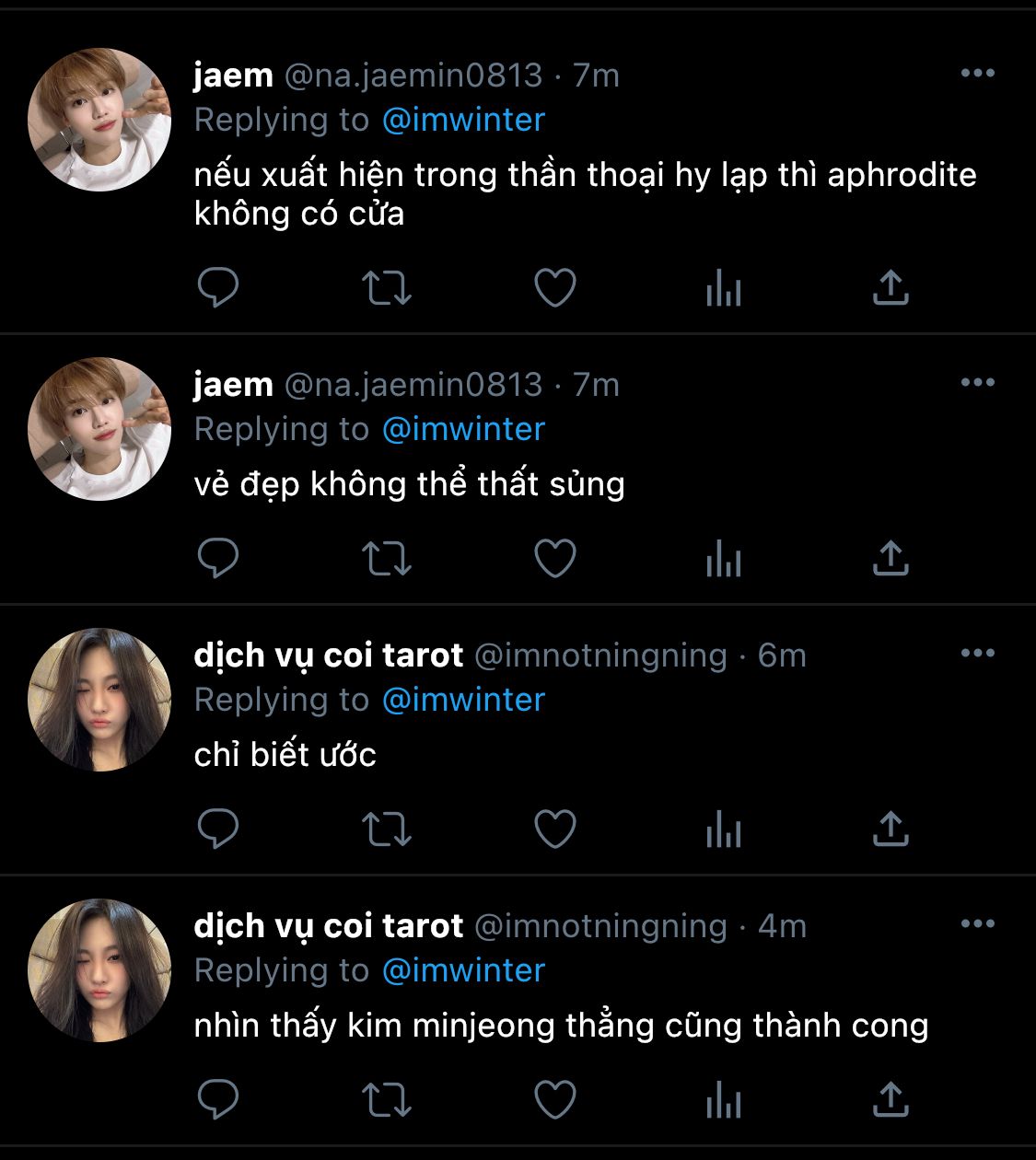The height and width of the screenshot is (1160, 1036).
Task: Reply to jaem's aphrodite tweet
Action: [x=218, y=288]
